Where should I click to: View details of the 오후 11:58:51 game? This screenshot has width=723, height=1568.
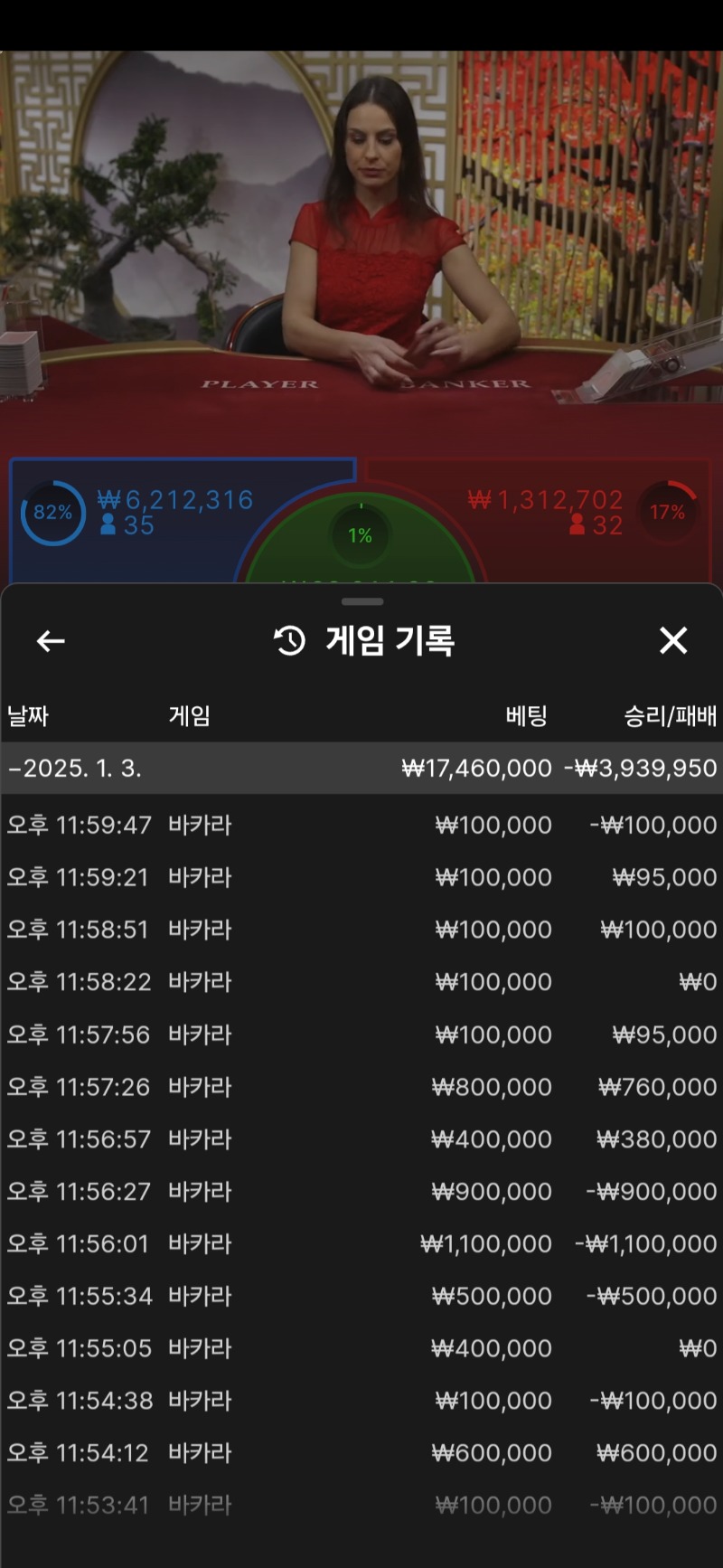pos(361,930)
